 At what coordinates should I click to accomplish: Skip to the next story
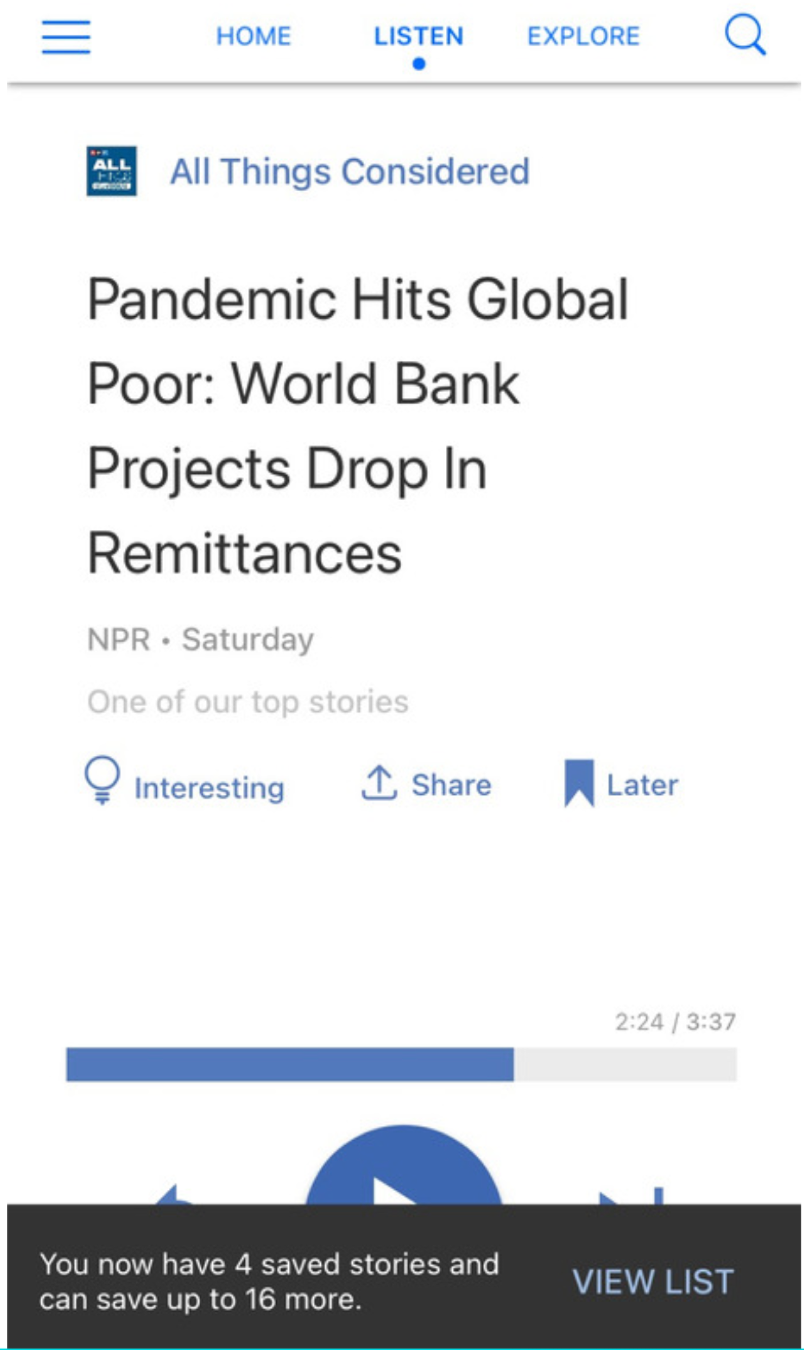click(x=631, y=1196)
